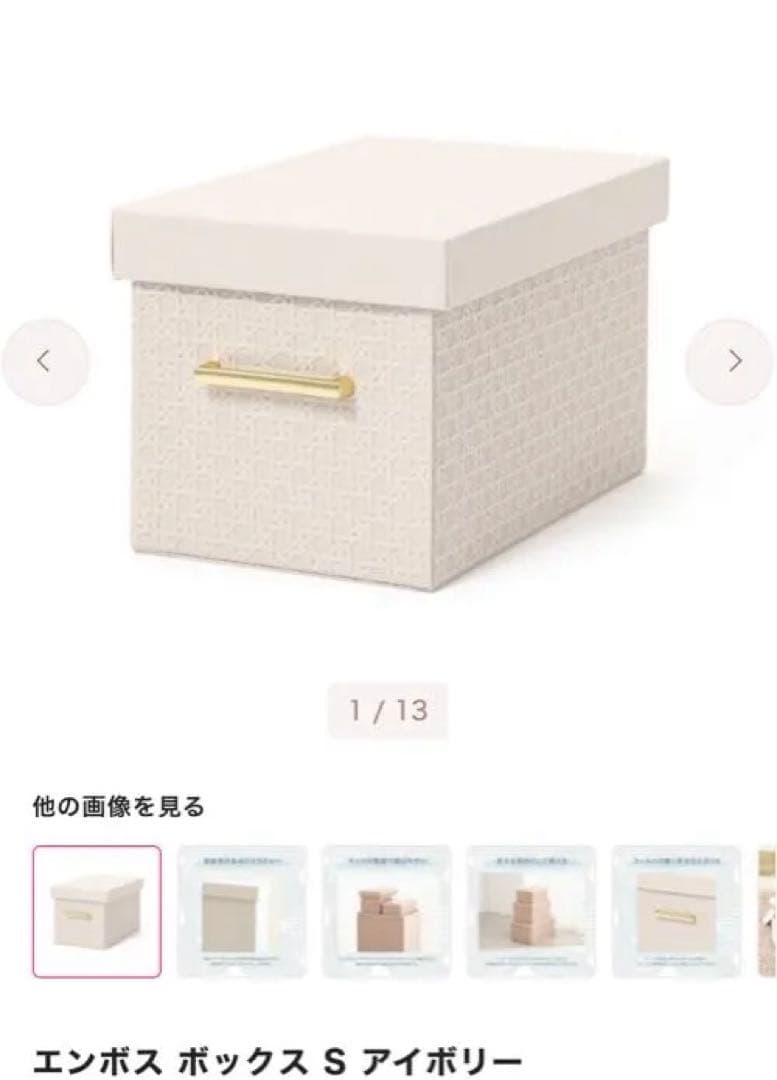This screenshot has width=777, height=1080.
Task: Advance to the next product image
Action: tap(734, 362)
